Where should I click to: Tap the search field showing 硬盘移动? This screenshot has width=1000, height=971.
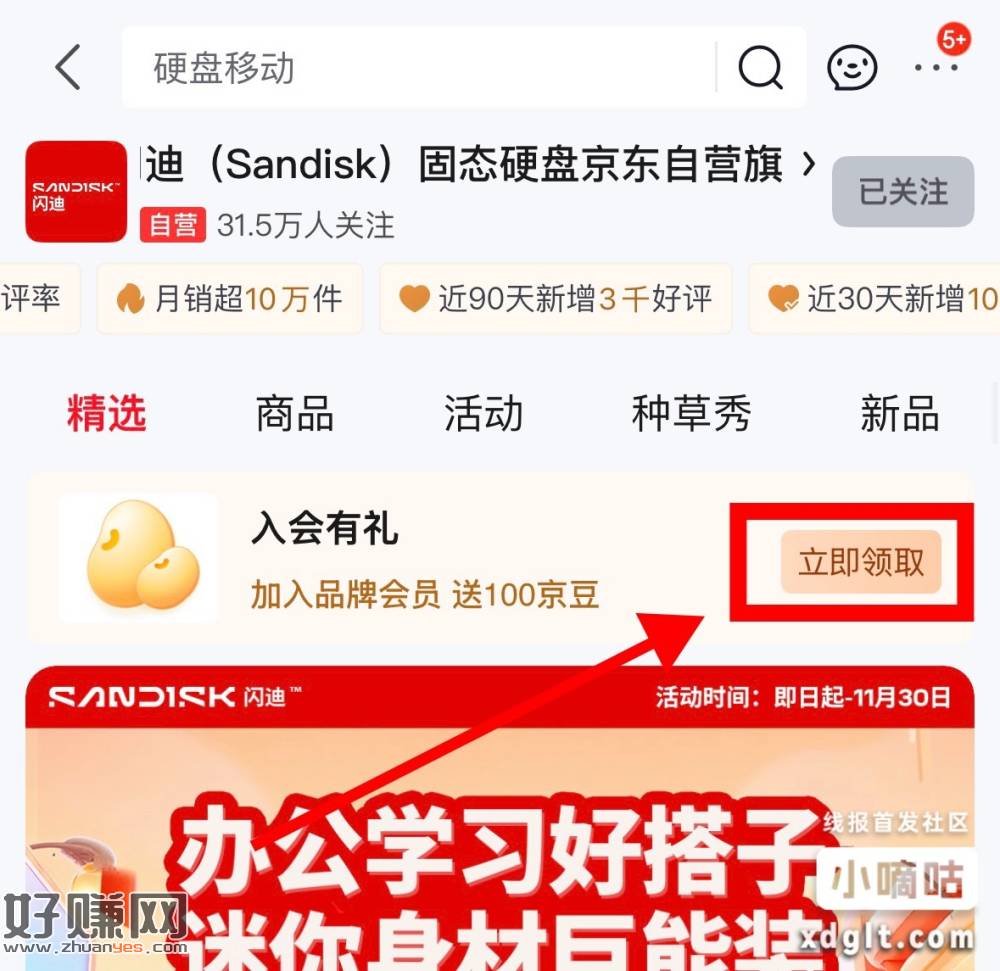[420, 68]
